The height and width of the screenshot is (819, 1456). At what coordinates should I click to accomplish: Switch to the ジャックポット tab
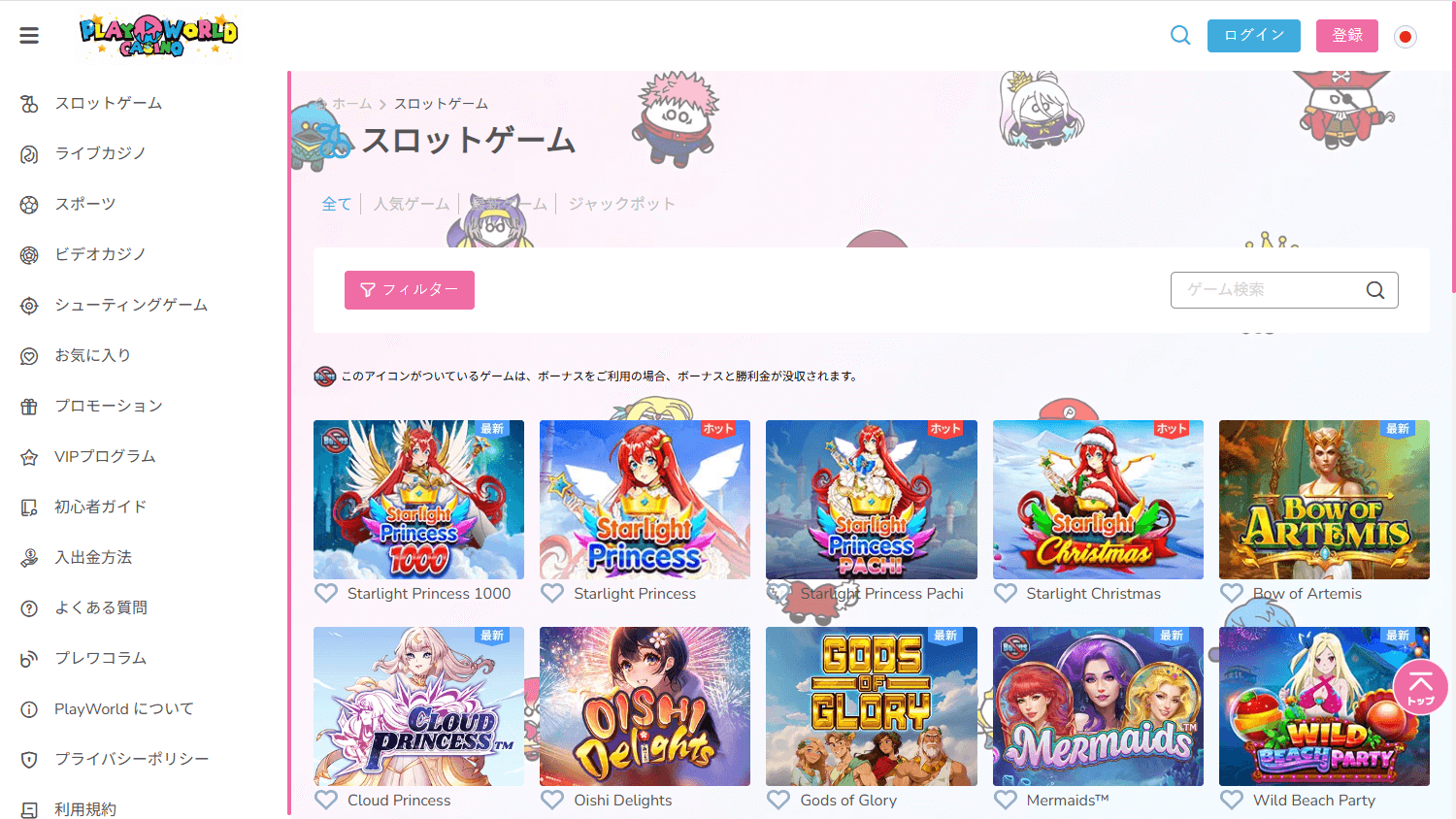click(621, 204)
